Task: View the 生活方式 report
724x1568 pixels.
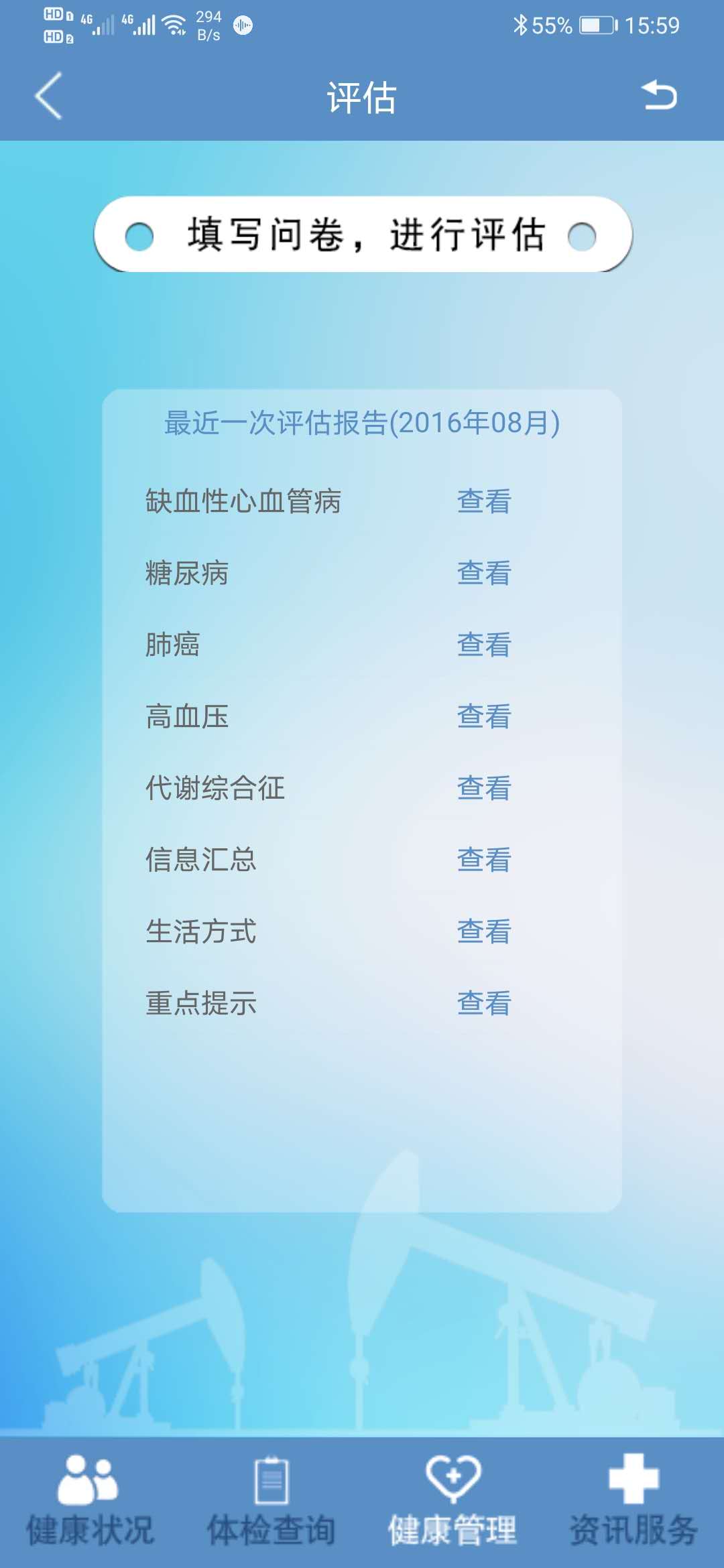Action: pos(484,931)
